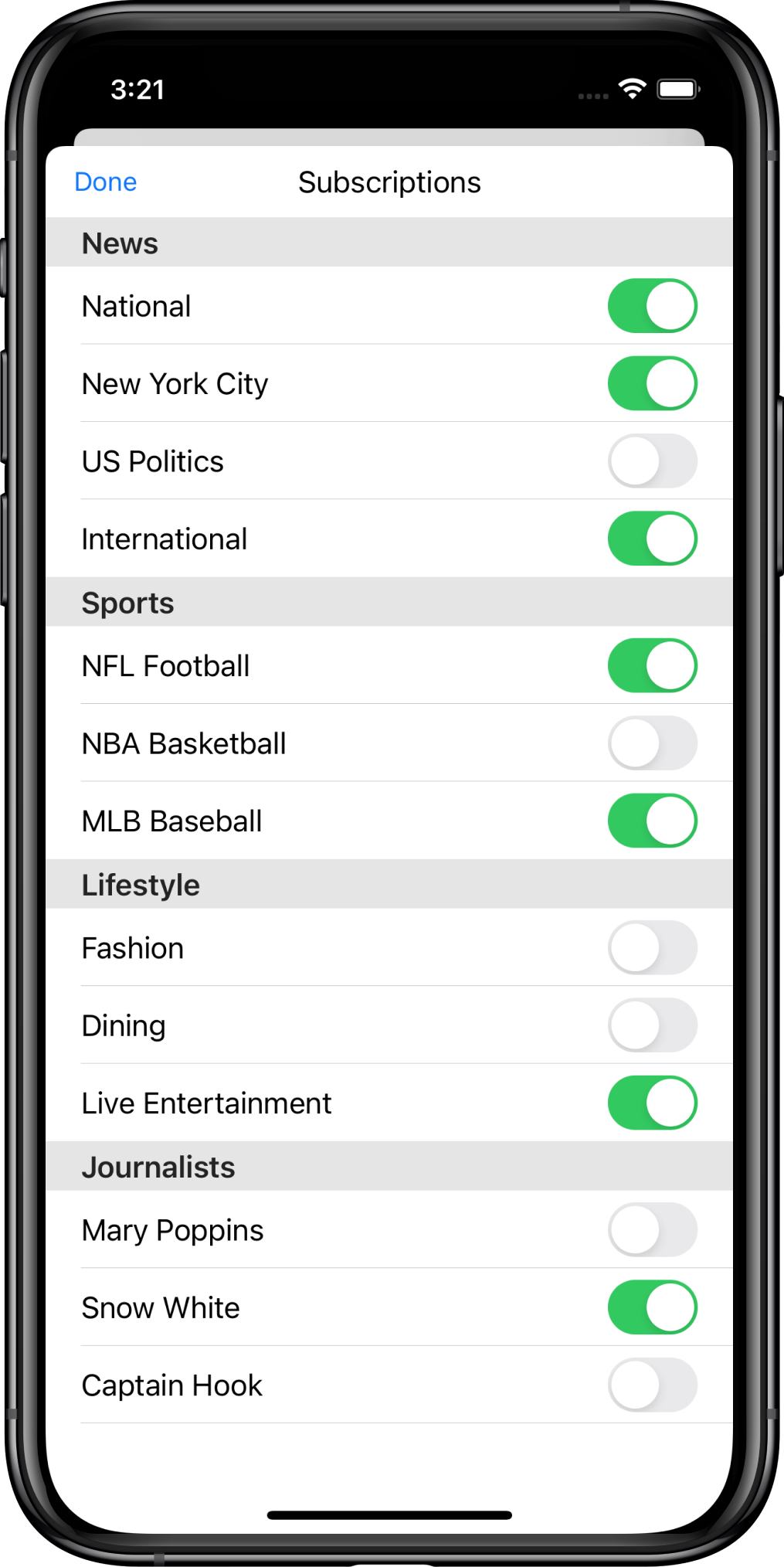
Task: Subscribe to Dining
Action: [653, 1025]
